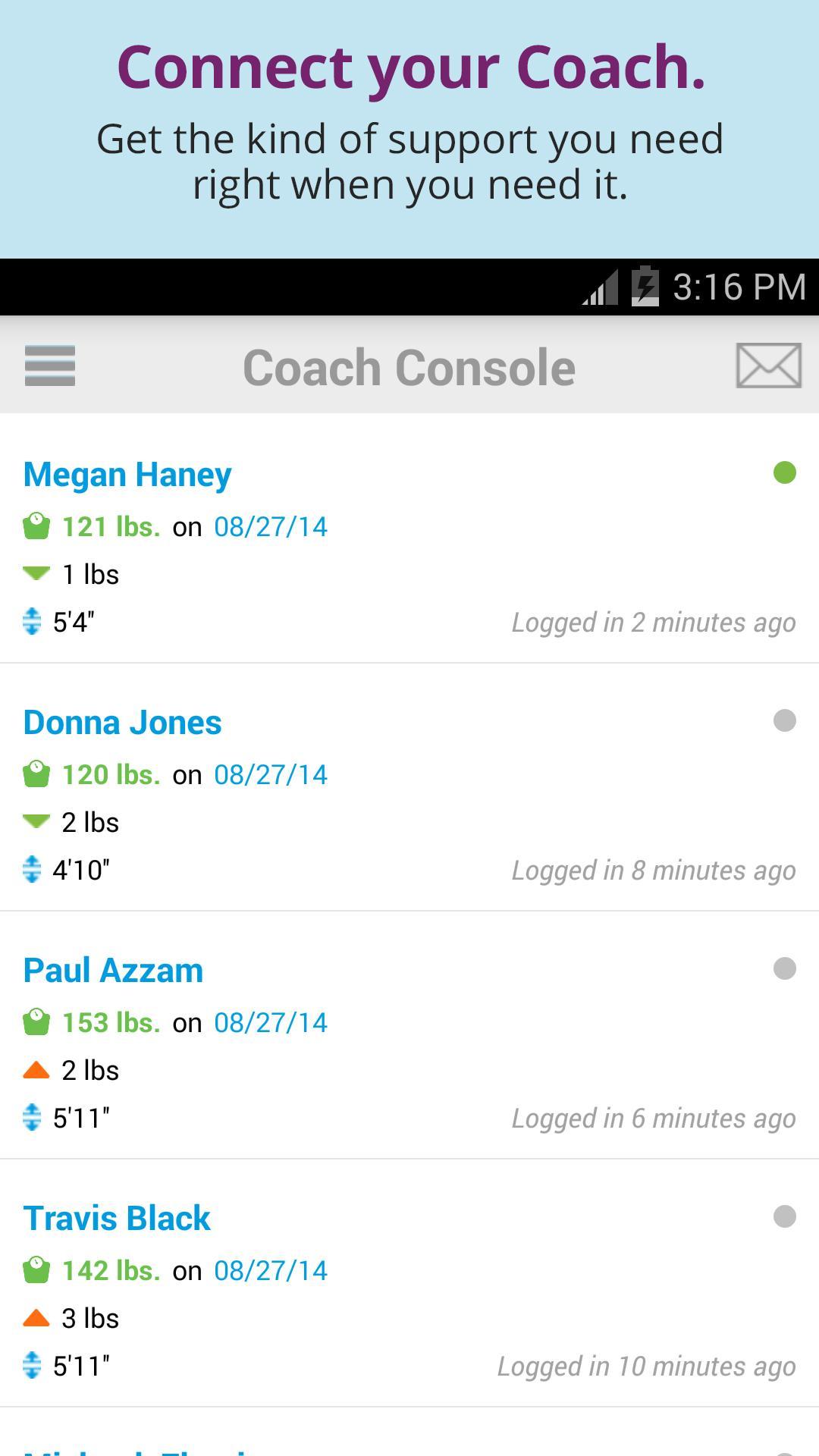Select the Coach Console title
The width and height of the screenshot is (819, 1456).
(409, 366)
